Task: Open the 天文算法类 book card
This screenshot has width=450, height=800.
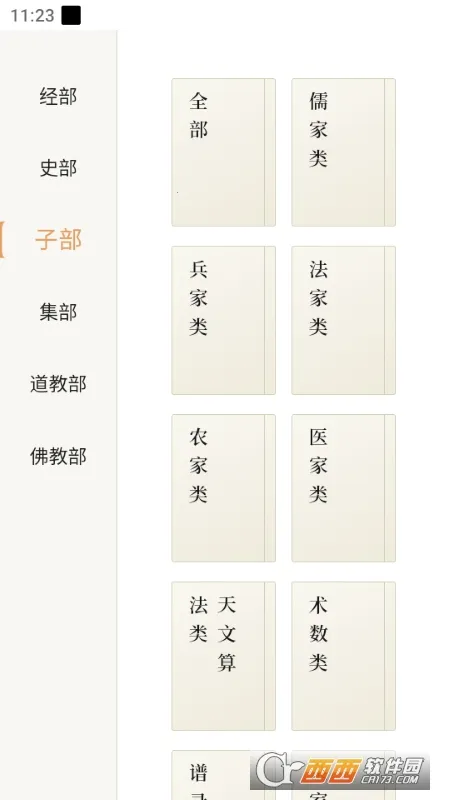Action: pos(223,656)
